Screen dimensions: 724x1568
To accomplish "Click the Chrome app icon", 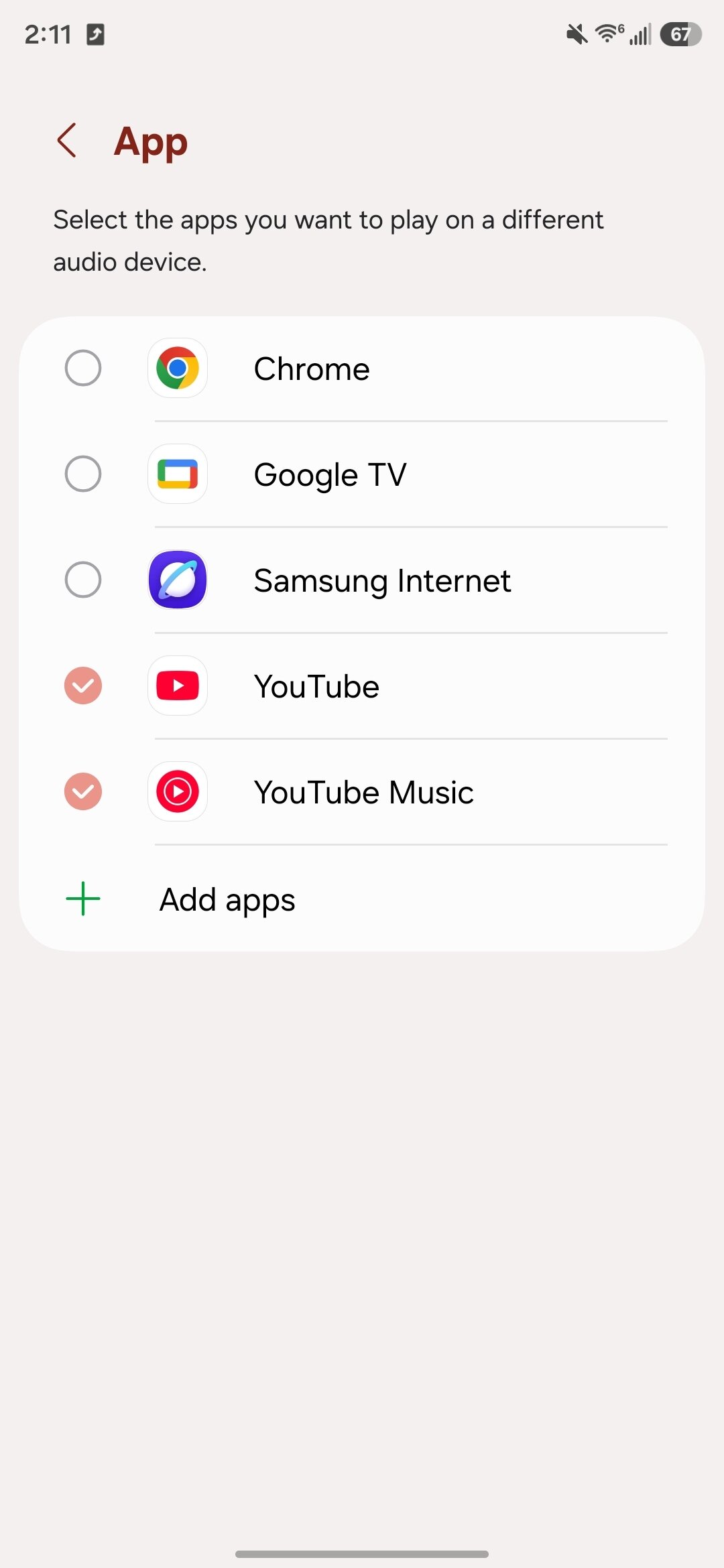I will coord(177,369).
